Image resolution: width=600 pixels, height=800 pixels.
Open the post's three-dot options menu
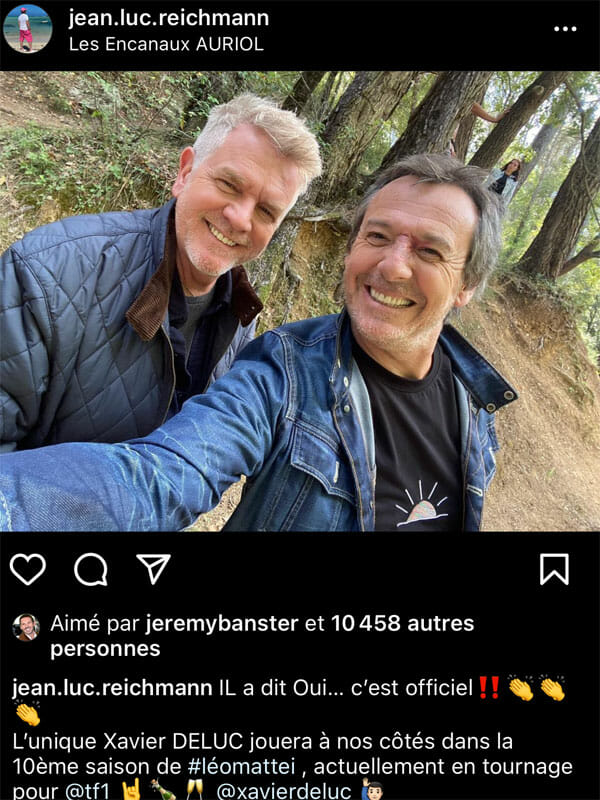point(565,28)
